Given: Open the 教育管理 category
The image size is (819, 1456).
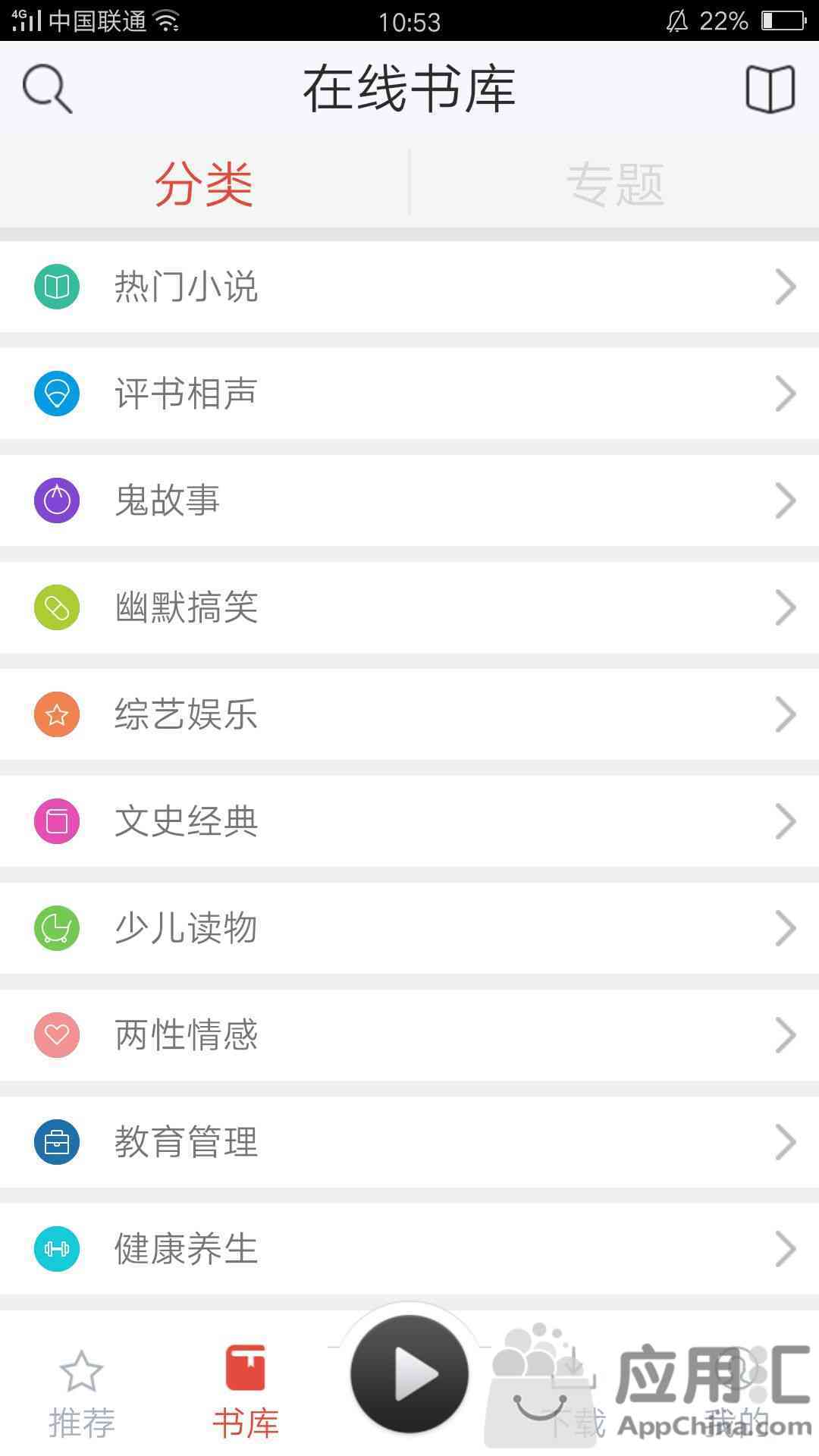Looking at the screenshot, I should coord(409,1142).
